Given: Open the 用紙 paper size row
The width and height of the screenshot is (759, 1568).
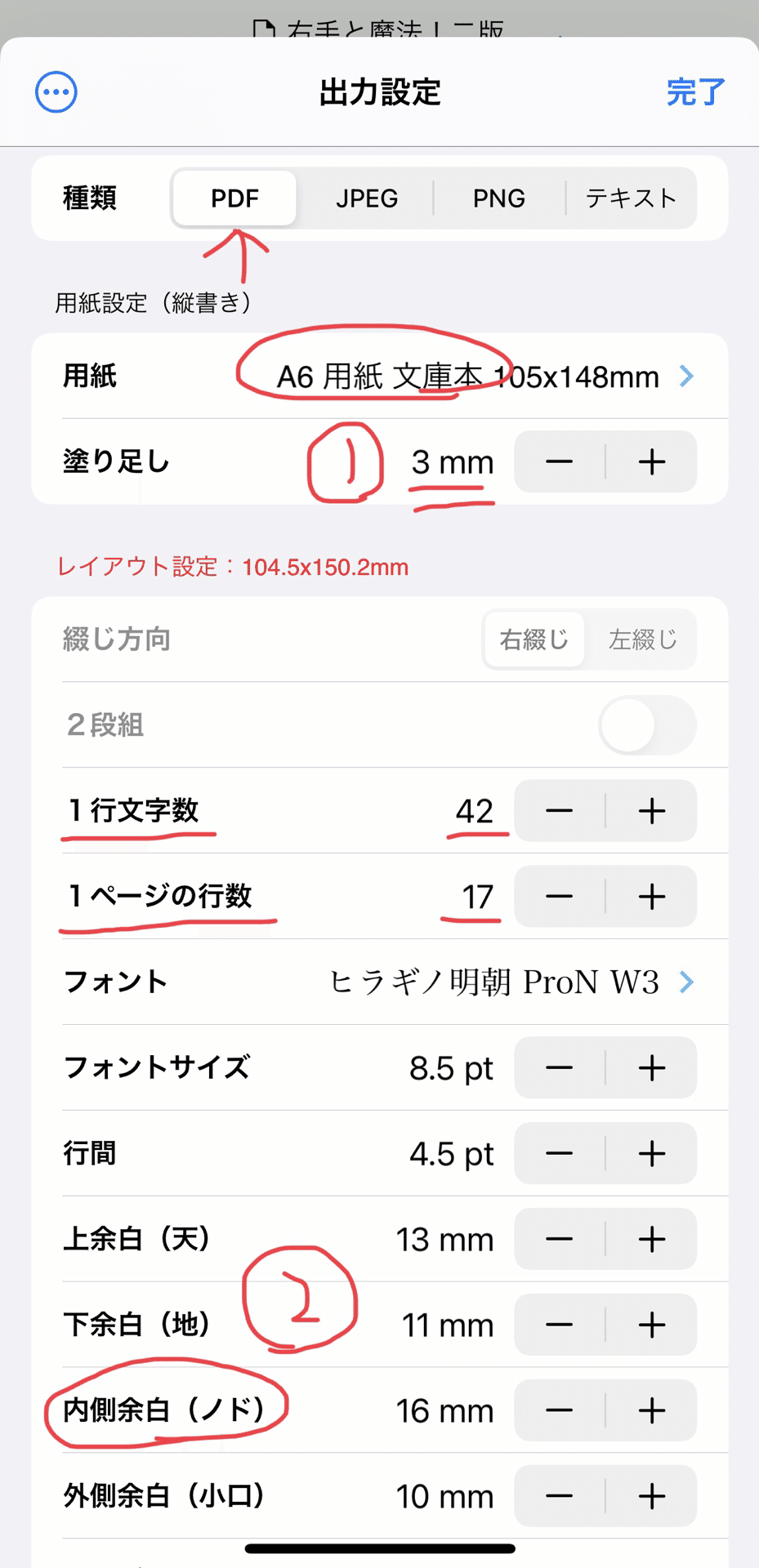Looking at the screenshot, I should pos(379,376).
